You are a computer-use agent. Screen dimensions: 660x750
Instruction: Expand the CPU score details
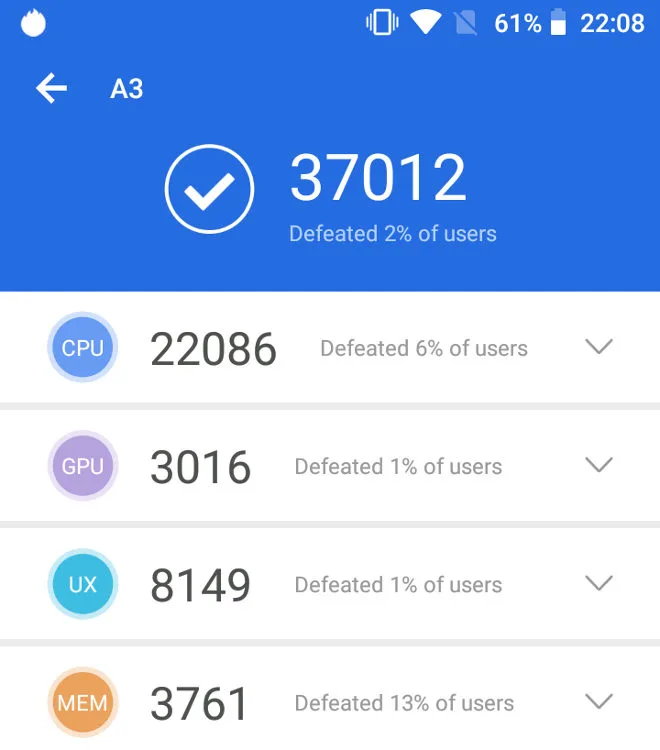tap(598, 347)
